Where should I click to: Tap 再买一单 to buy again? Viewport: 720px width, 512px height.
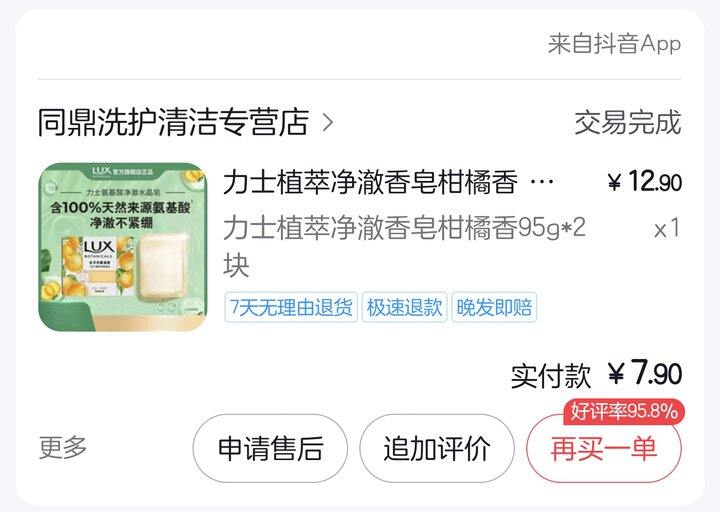click(x=604, y=449)
